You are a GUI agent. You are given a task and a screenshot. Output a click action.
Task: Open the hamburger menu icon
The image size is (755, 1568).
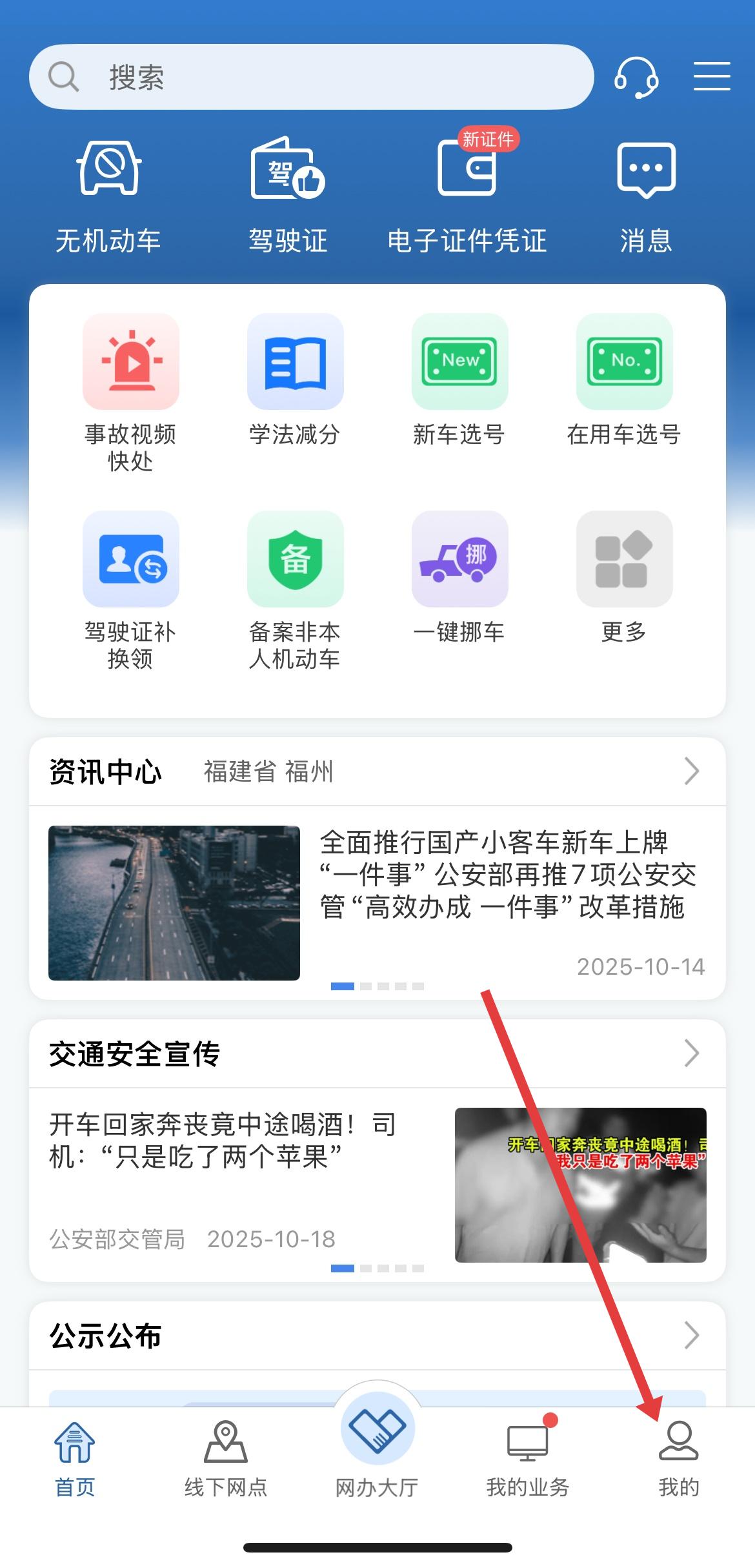tap(712, 77)
